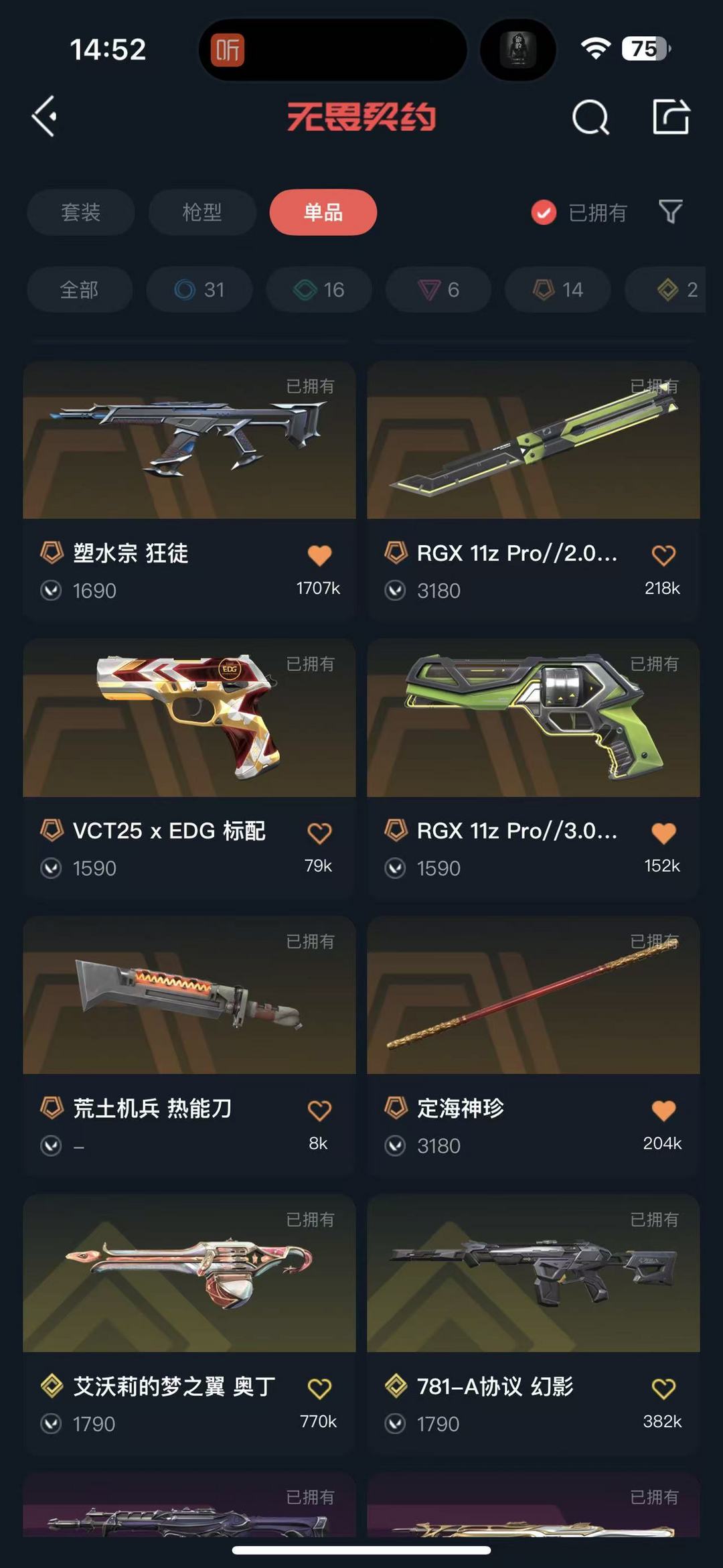
Task: Filter by the pink 6 rarity chip
Action: point(438,289)
